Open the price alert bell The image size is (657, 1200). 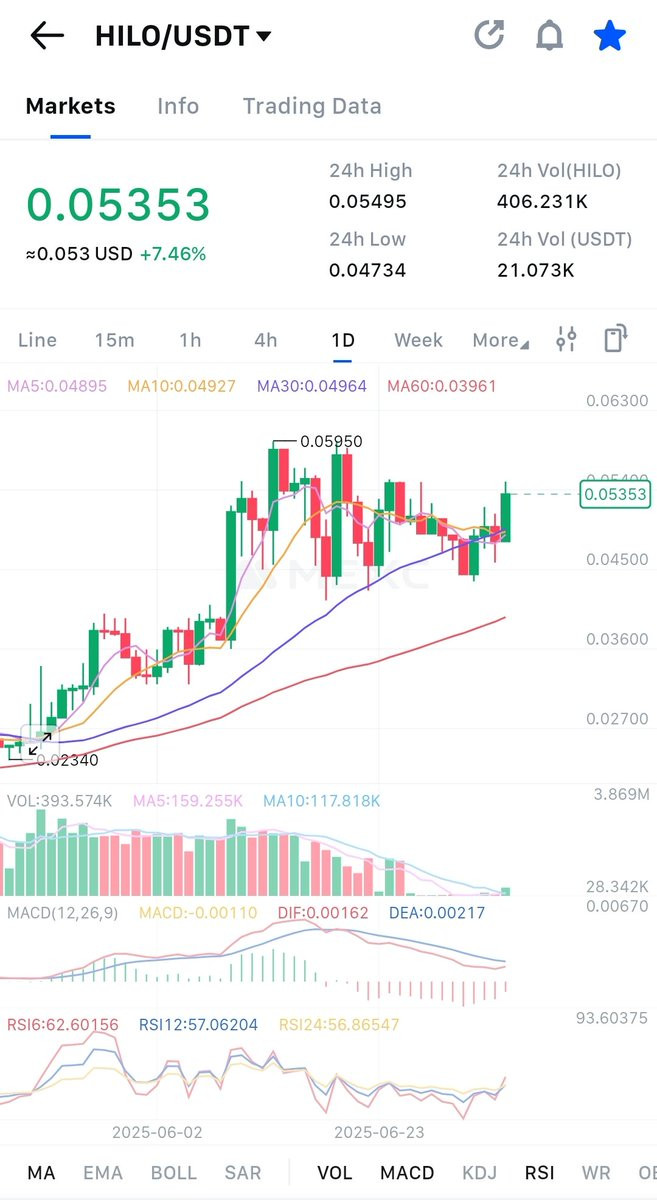click(549, 36)
